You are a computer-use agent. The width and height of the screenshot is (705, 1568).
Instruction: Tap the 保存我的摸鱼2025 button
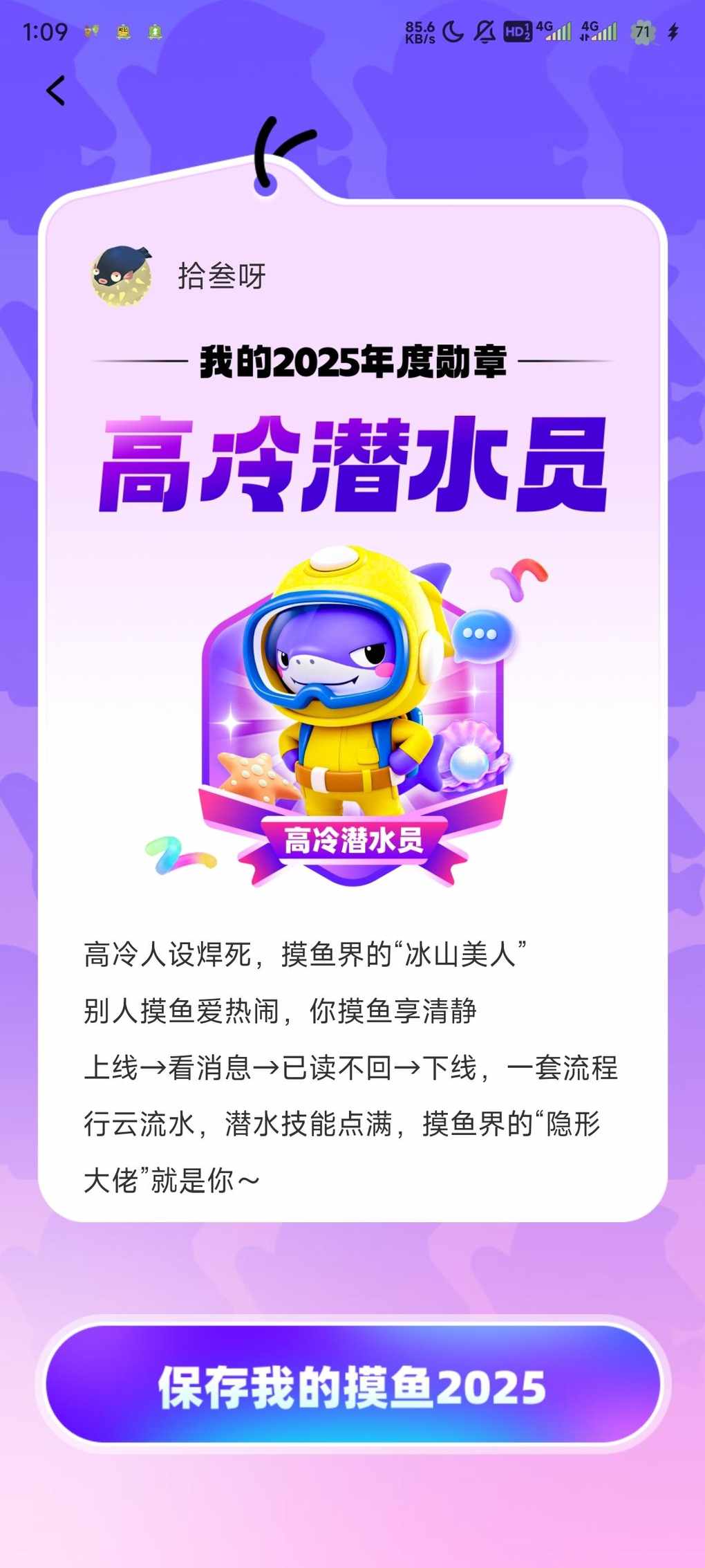[x=352, y=1387]
